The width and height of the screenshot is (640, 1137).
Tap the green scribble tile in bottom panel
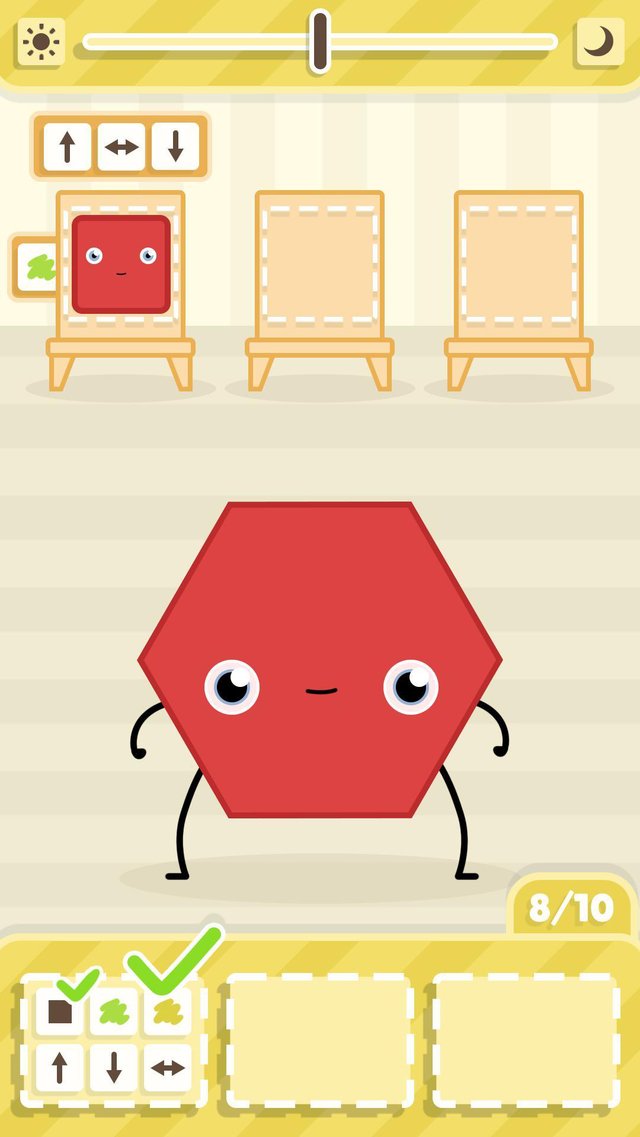click(114, 1012)
